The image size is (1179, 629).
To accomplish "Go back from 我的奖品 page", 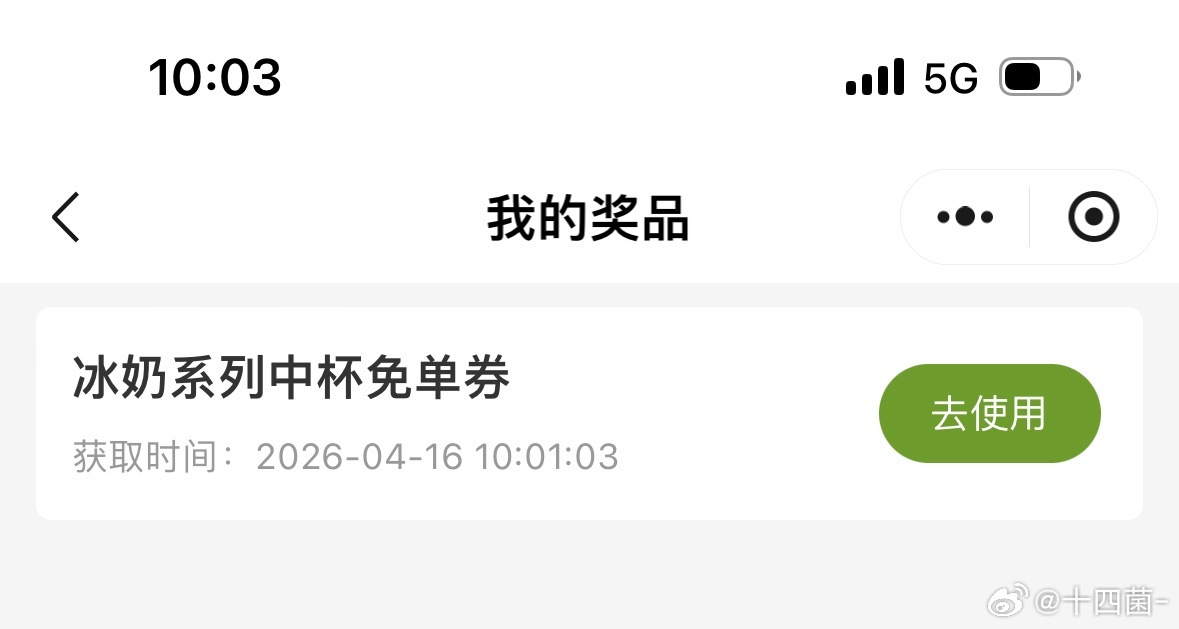I will pos(66,217).
